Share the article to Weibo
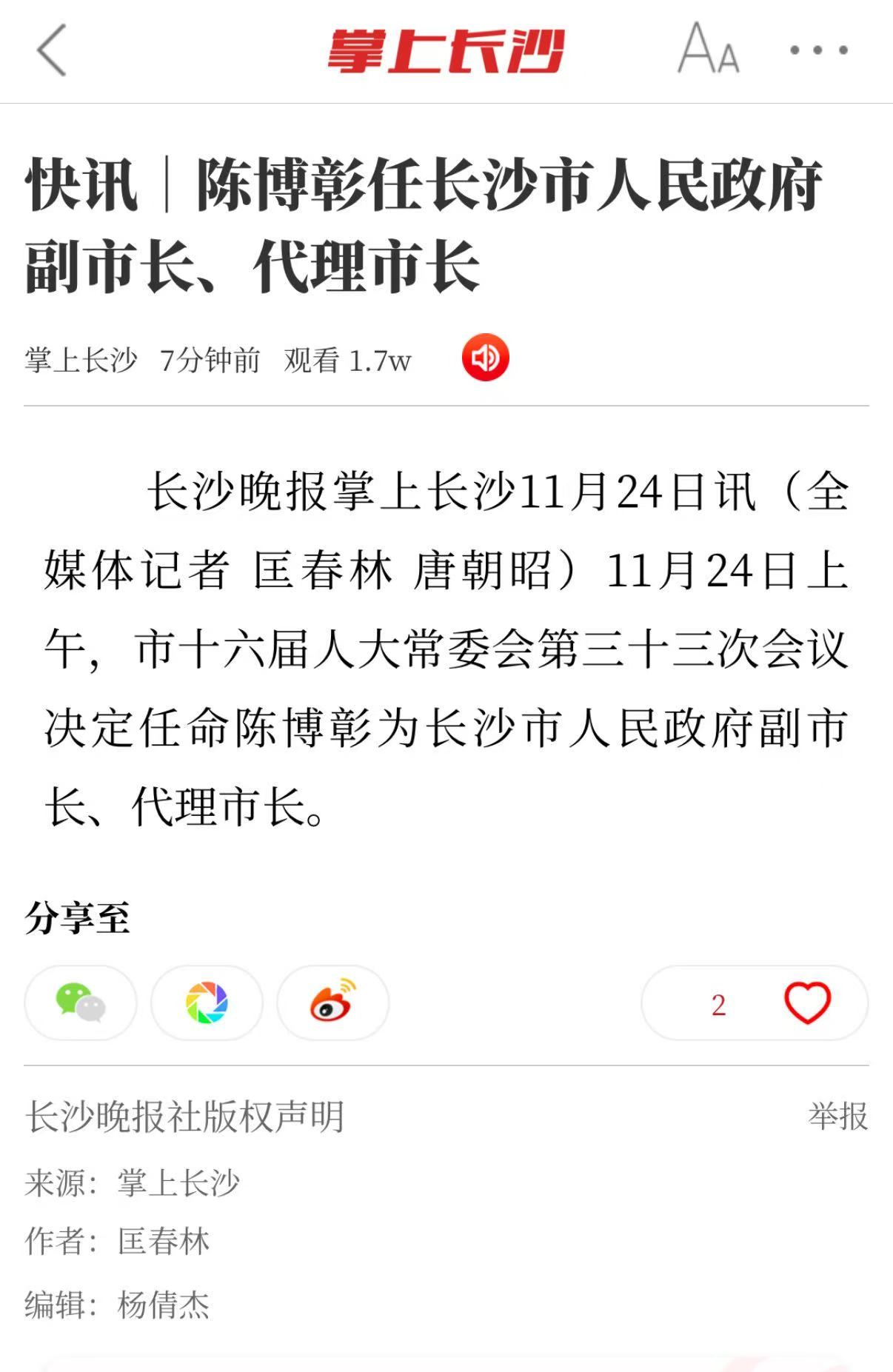The width and height of the screenshot is (893, 1372). tap(332, 1003)
